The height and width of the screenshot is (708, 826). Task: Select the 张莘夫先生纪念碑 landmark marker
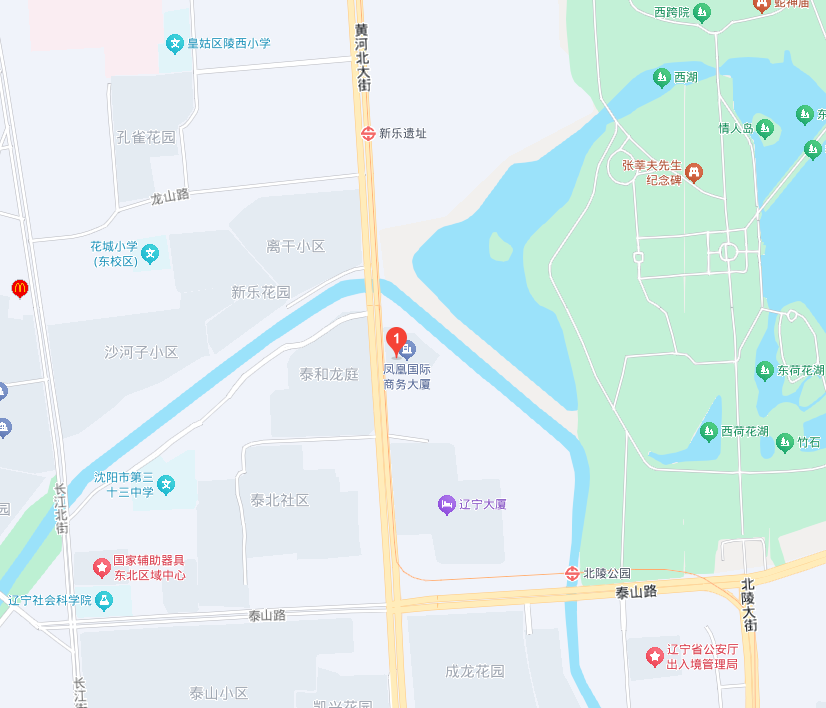pyautogui.click(x=693, y=173)
